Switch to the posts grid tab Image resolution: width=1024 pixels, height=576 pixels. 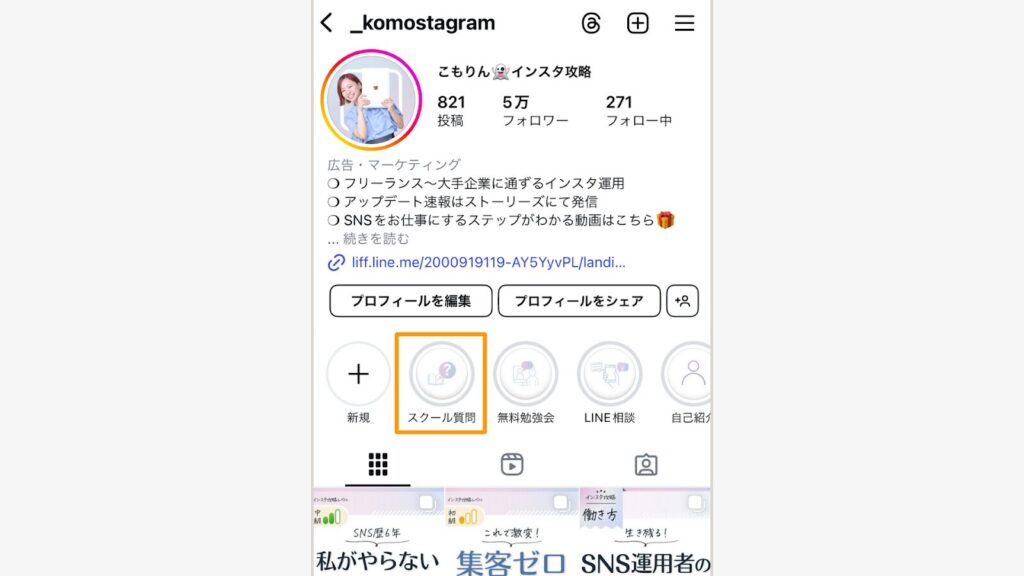click(x=378, y=464)
